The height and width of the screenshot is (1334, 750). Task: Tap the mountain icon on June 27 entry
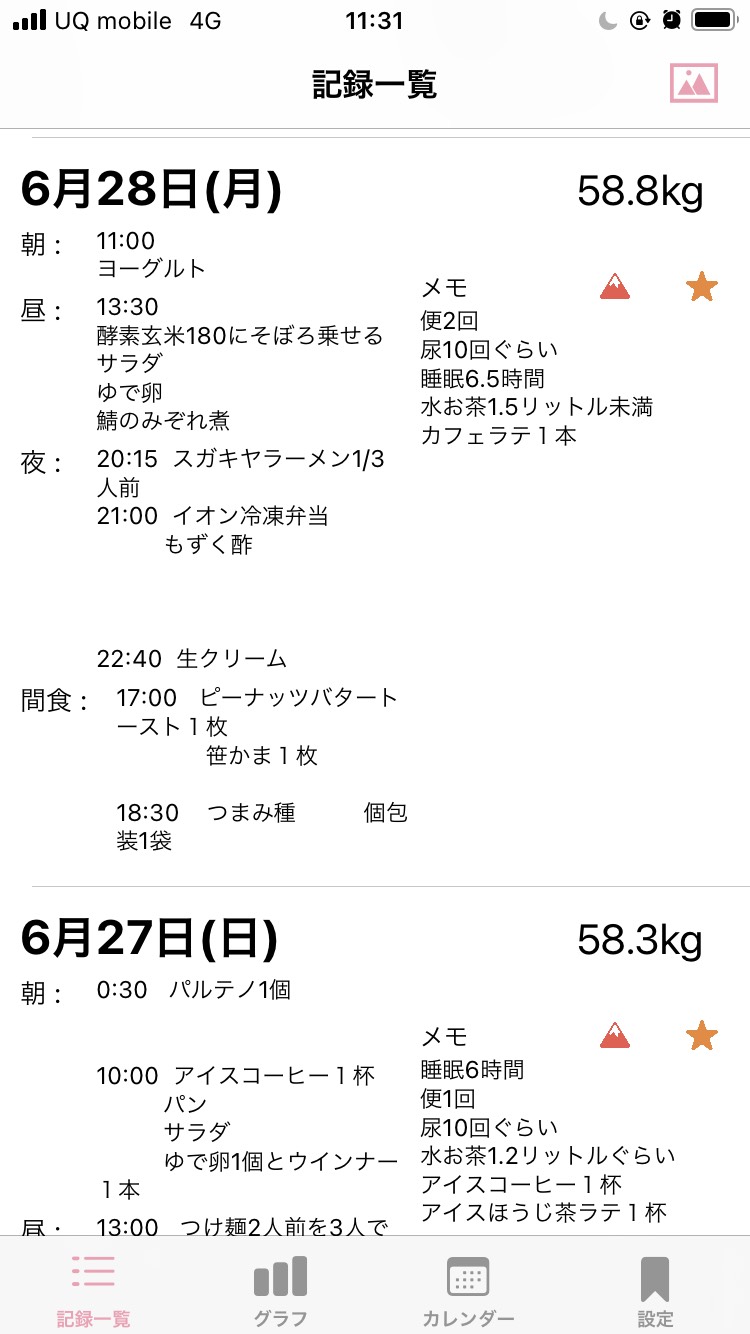pyautogui.click(x=615, y=1035)
